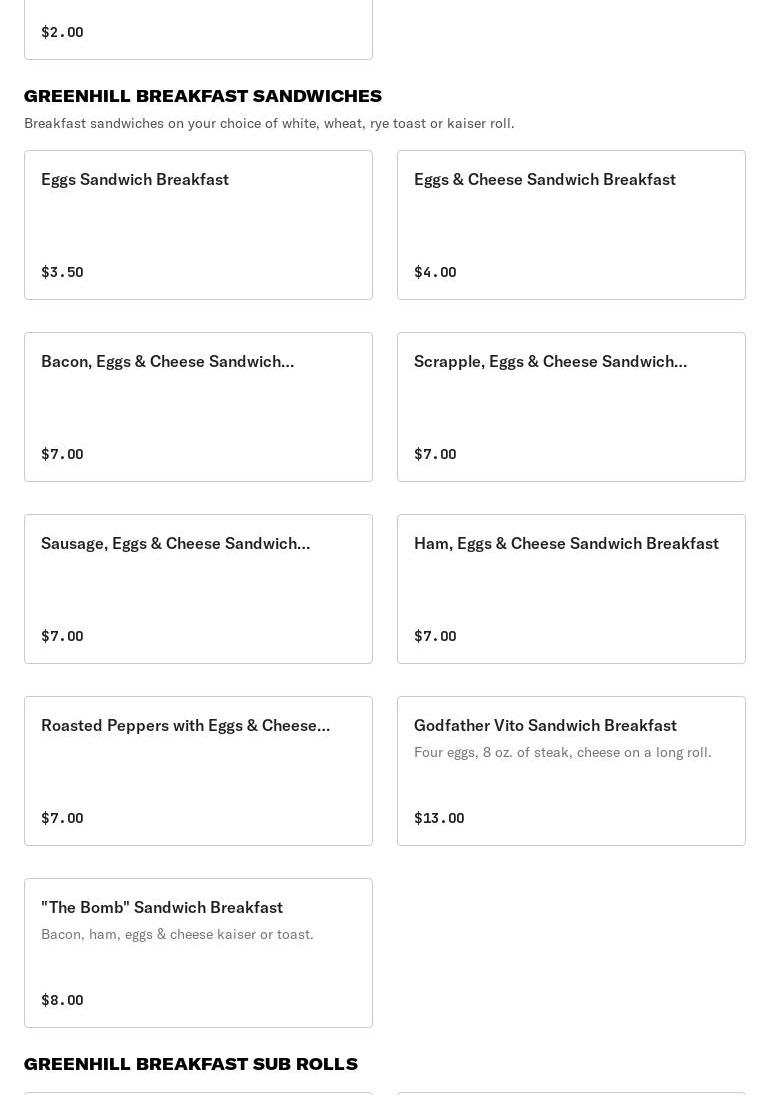Tap Sausage, Eggs & Cheese Sandwich card
This screenshot has height=1095, width=770.
coord(198,589)
